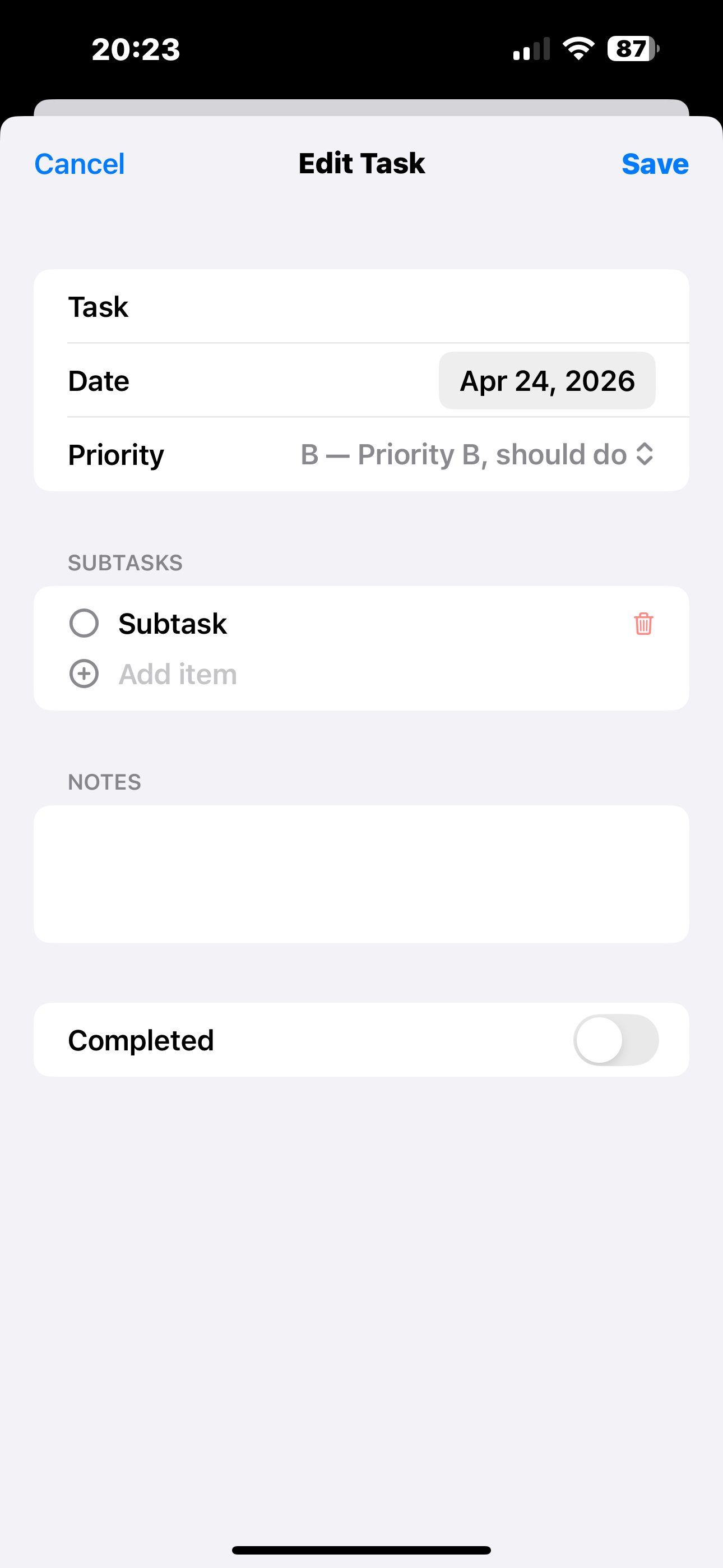
Task: Save the task changes
Action: (655, 163)
